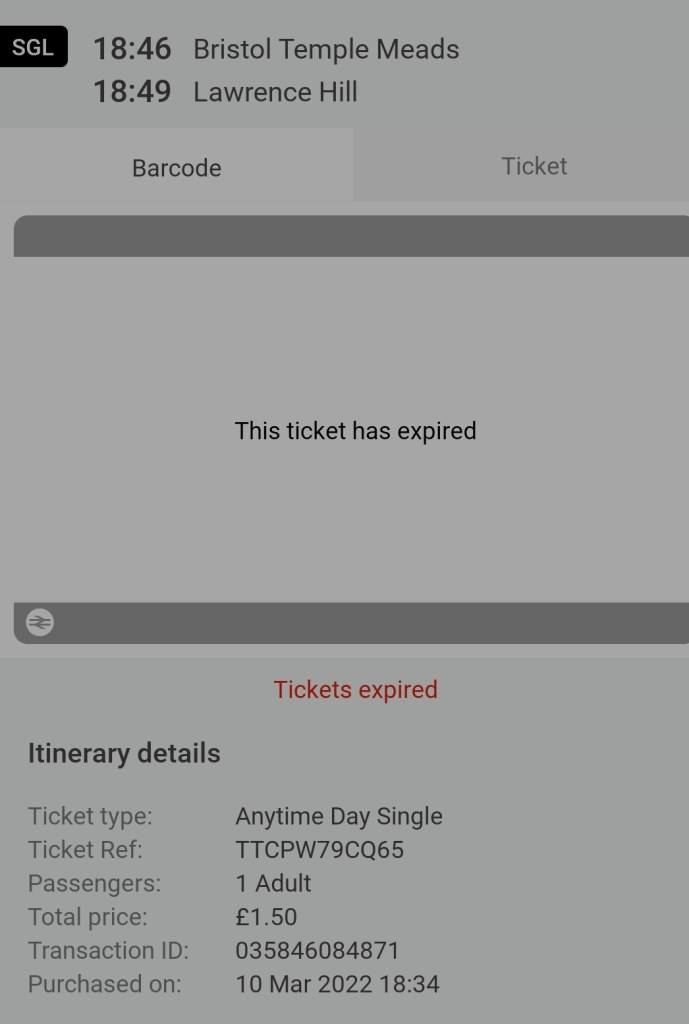
Task: Switch to the Ticket tab
Action: pyautogui.click(x=534, y=166)
